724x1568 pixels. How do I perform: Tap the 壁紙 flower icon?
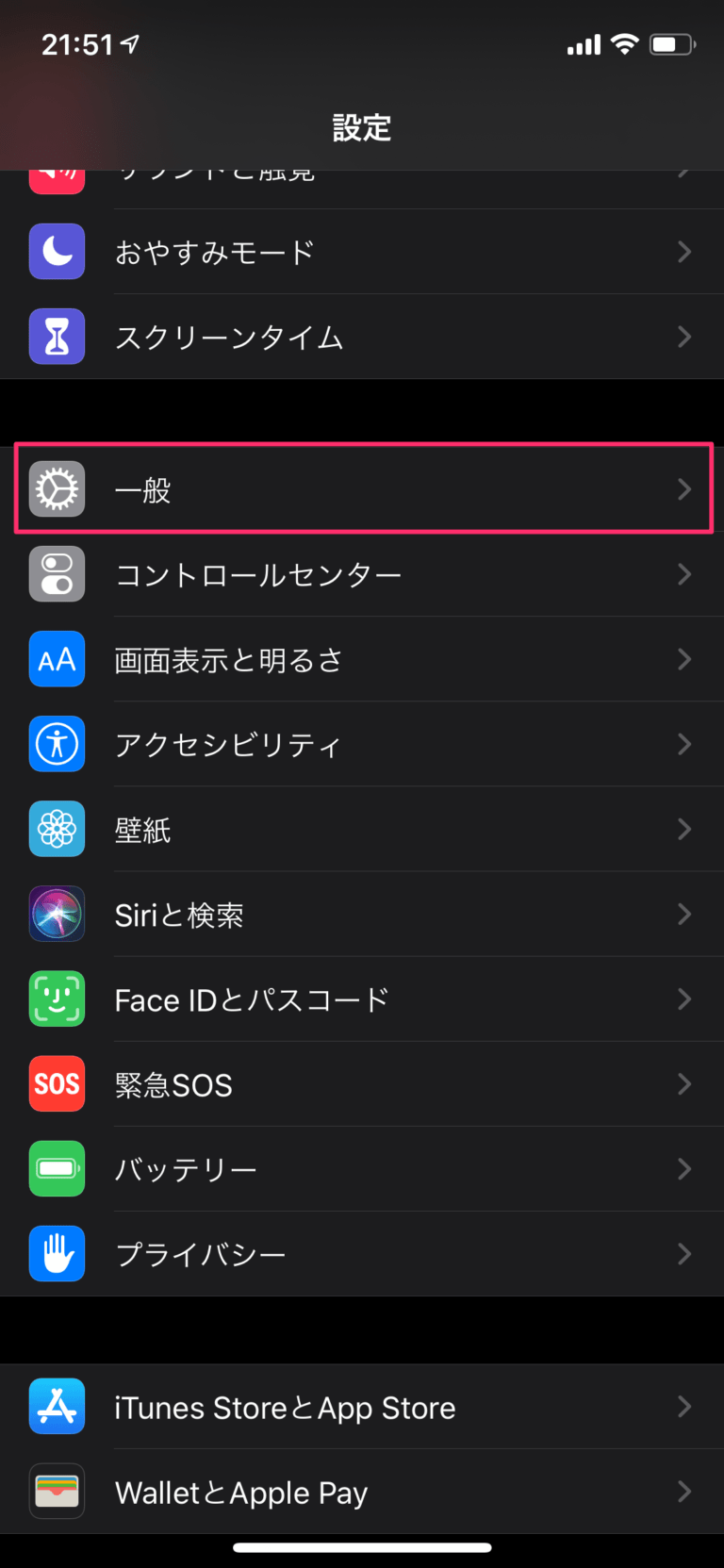point(57,829)
